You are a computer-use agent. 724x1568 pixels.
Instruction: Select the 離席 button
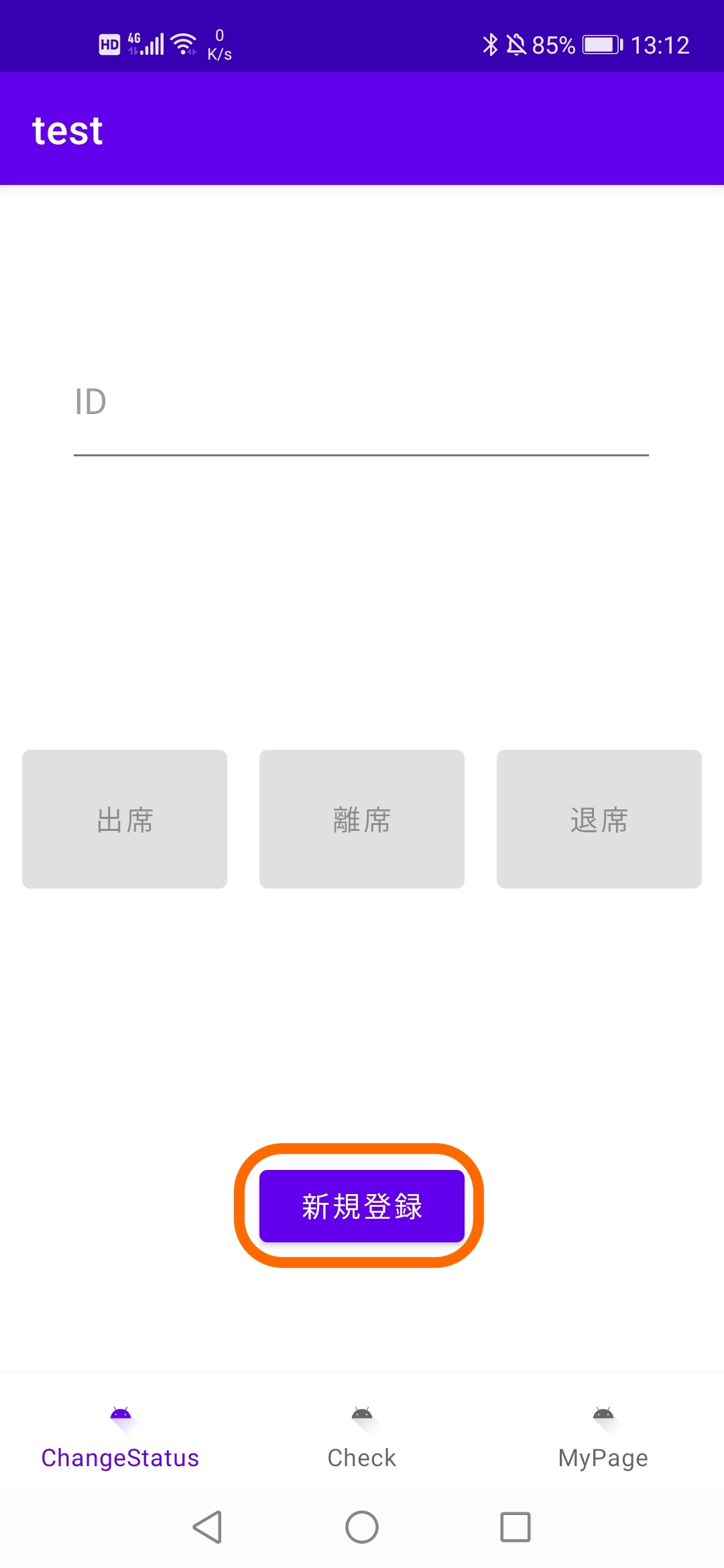[x=362, y=819]
